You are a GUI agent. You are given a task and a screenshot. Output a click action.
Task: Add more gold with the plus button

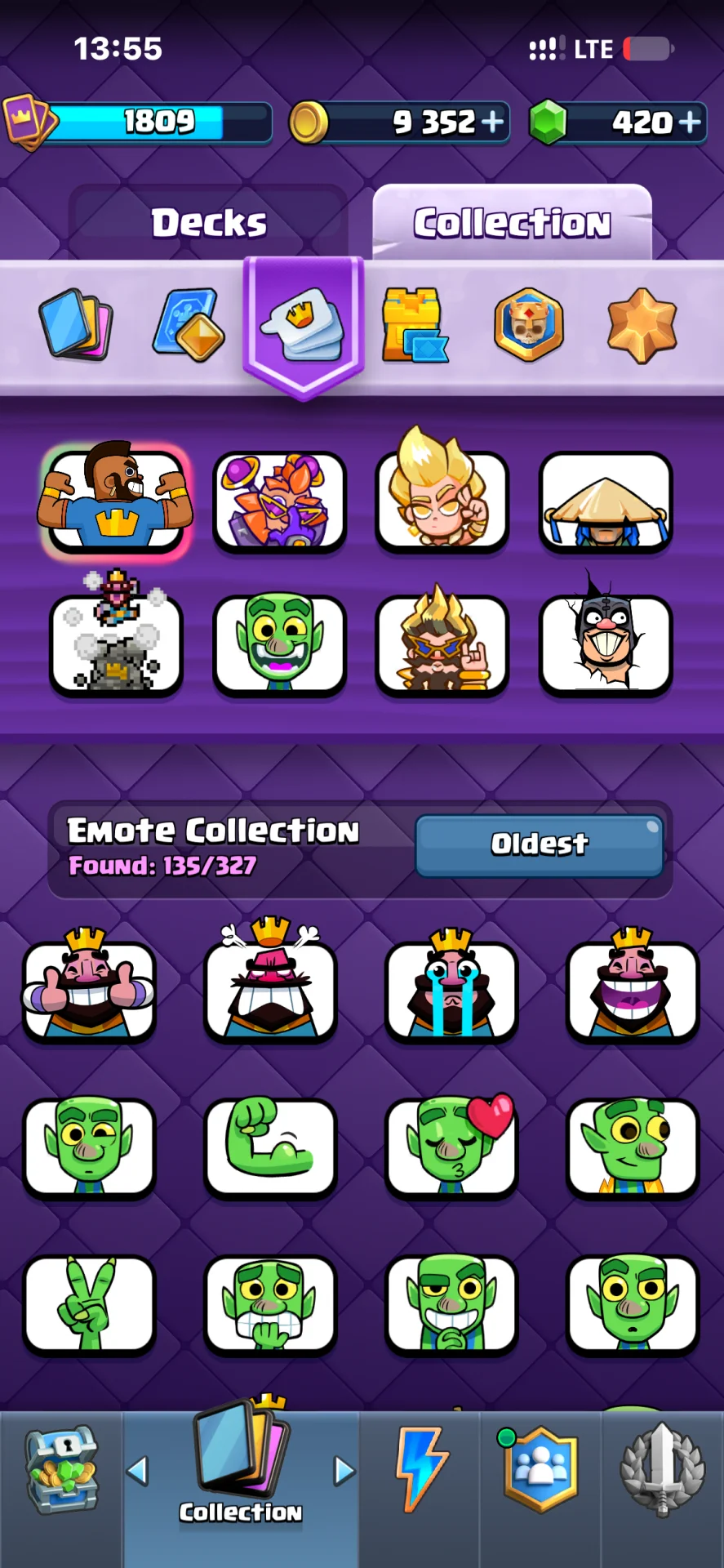[492, 122]
